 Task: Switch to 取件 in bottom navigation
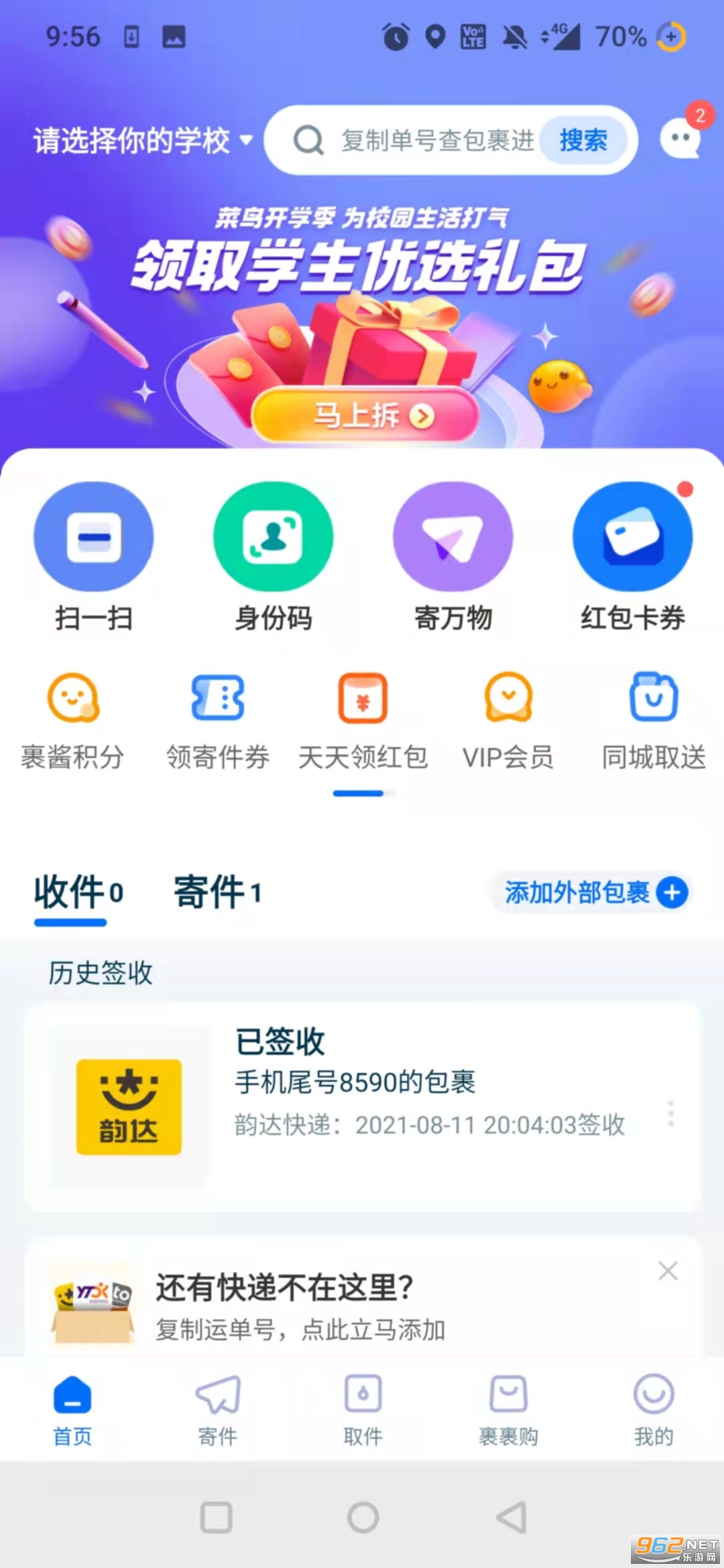pyautogui.click(x=363, y=1409)
